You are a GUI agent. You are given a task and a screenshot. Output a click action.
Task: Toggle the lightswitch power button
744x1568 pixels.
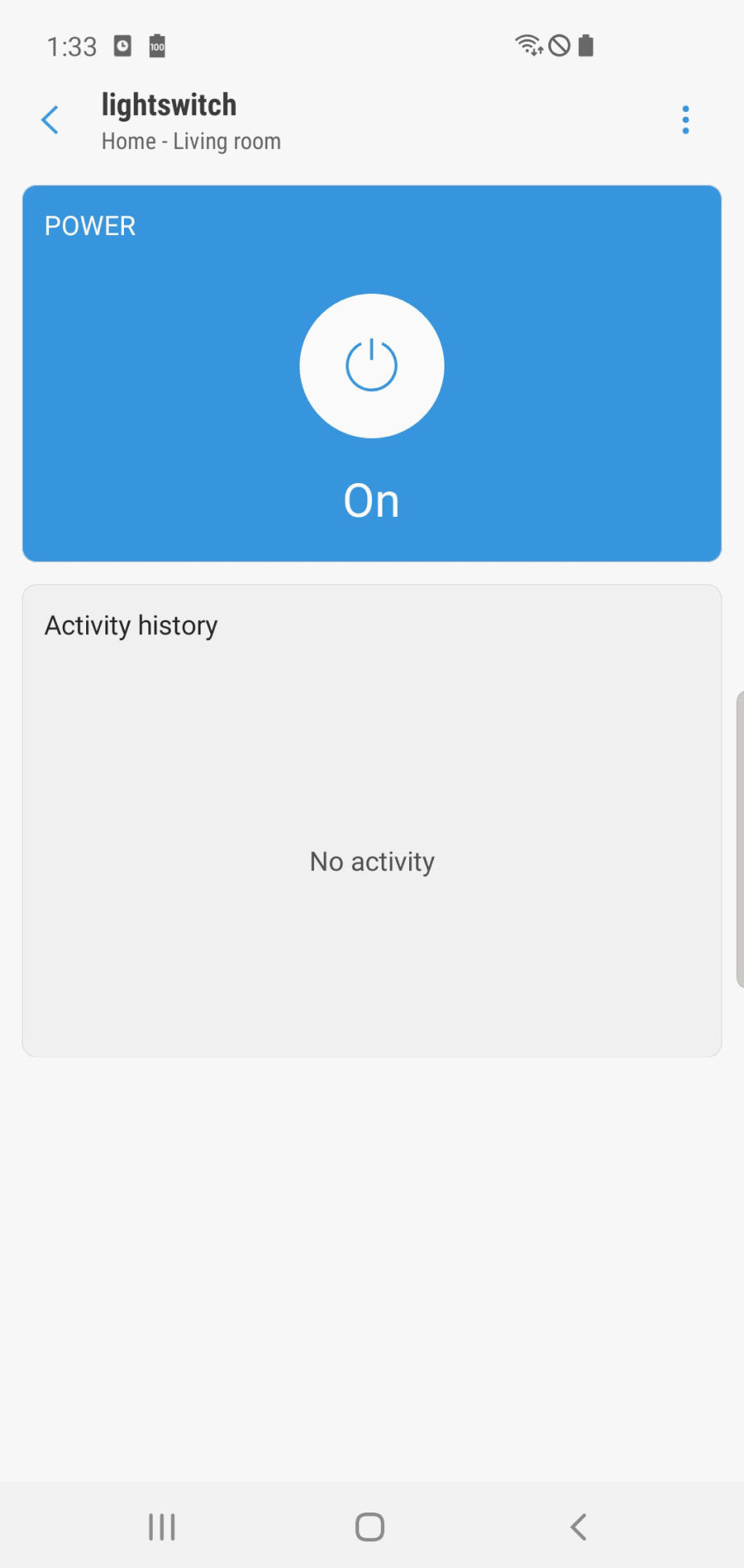tap(372, 366)
